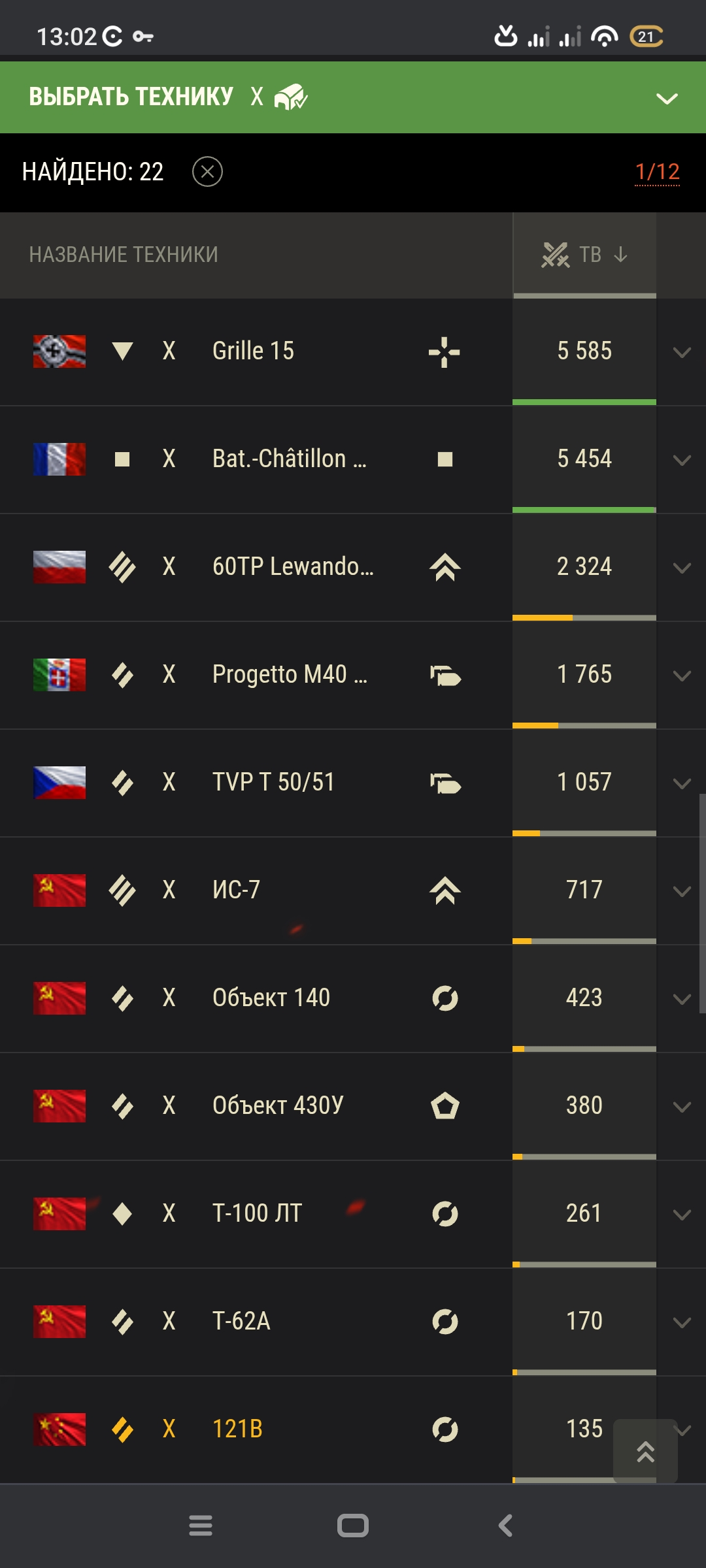Expand the Bat.-Châtillon row details

click(682, 460)
